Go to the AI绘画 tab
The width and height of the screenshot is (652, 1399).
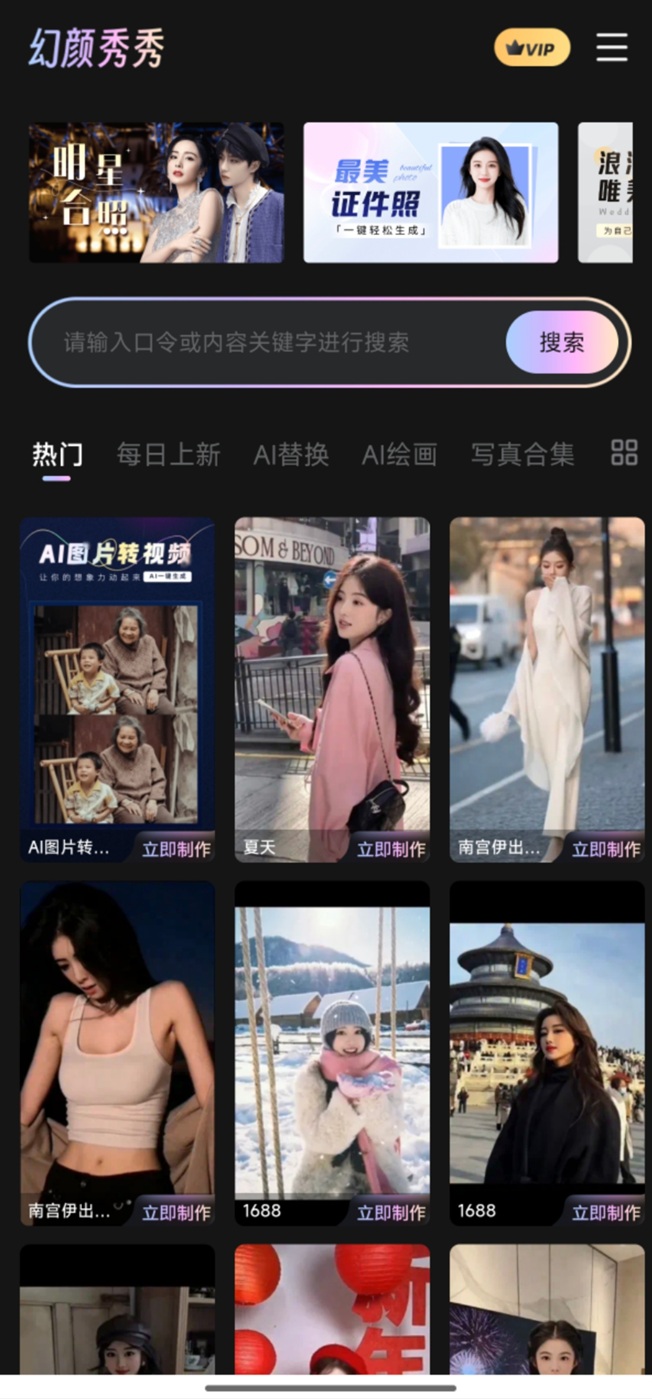399,455
